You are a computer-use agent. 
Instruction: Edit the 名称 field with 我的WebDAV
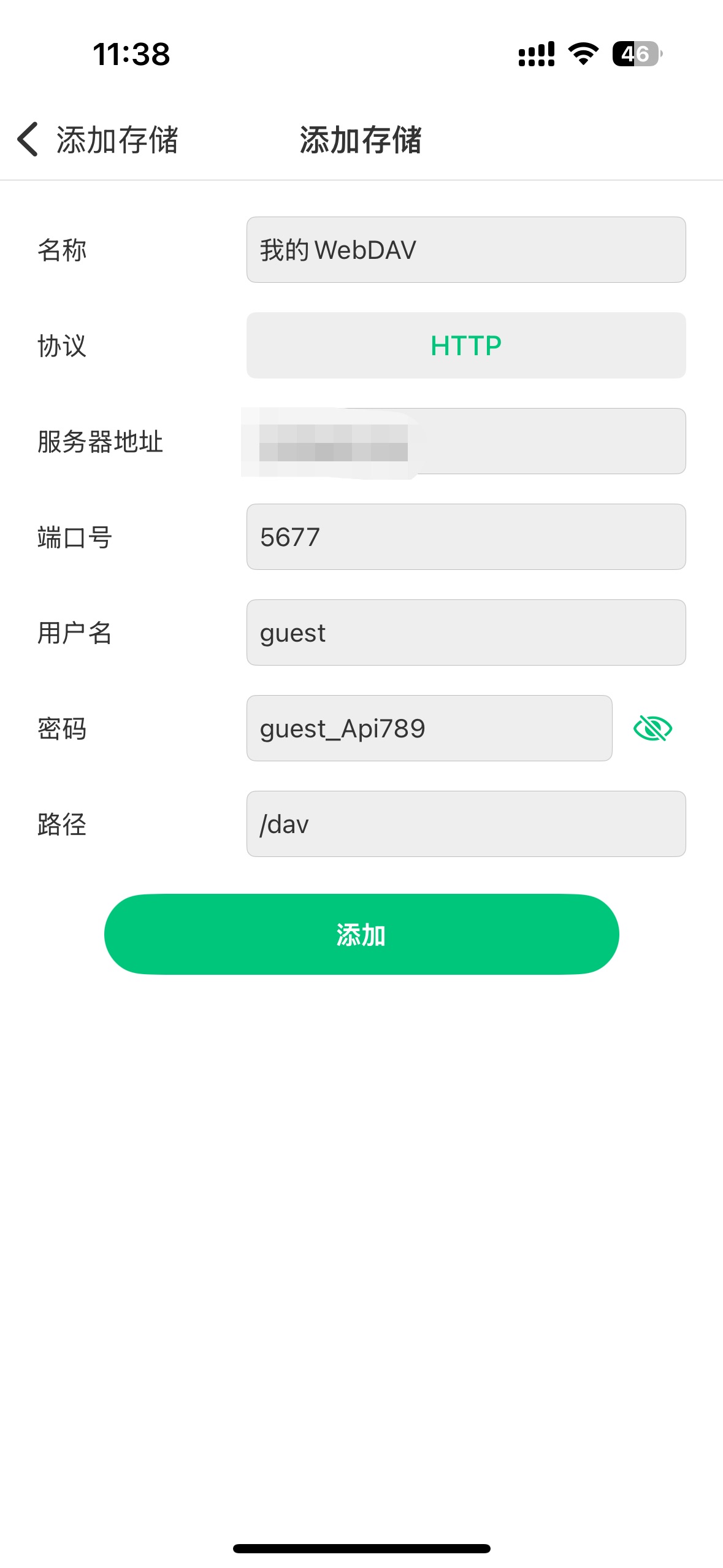click(465, 250)
